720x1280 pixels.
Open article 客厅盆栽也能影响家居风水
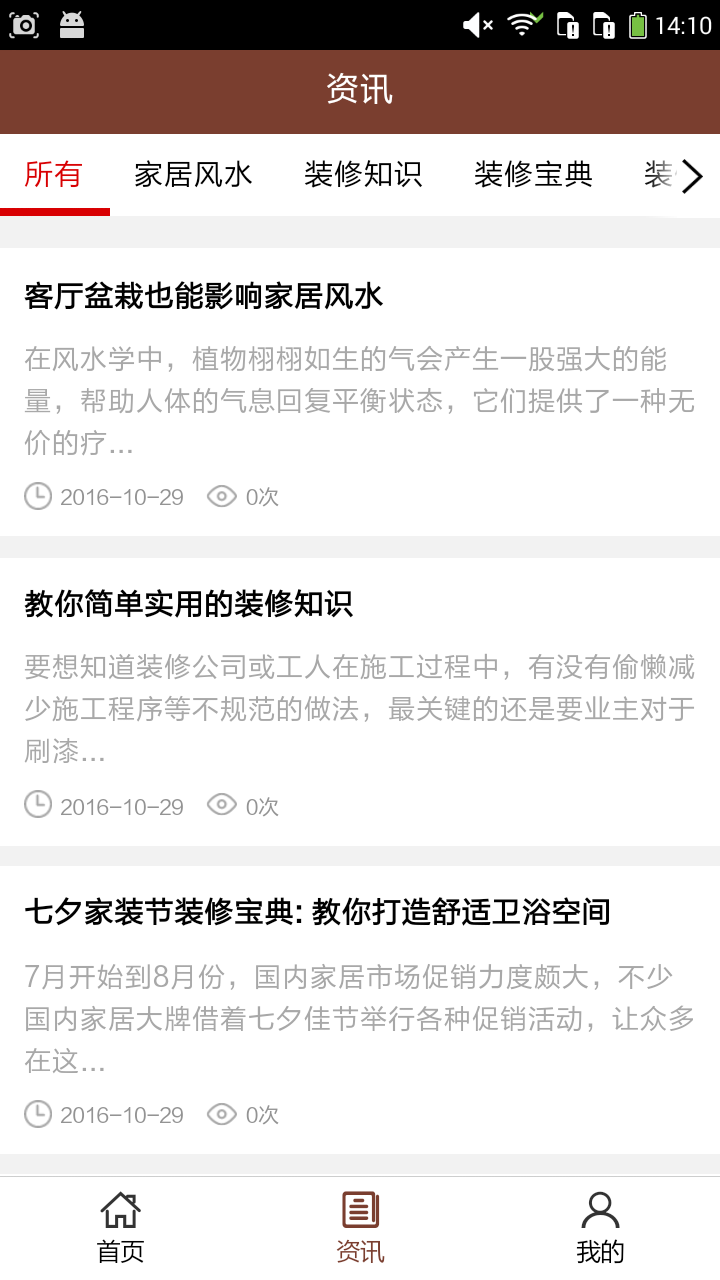click(204, 296)
